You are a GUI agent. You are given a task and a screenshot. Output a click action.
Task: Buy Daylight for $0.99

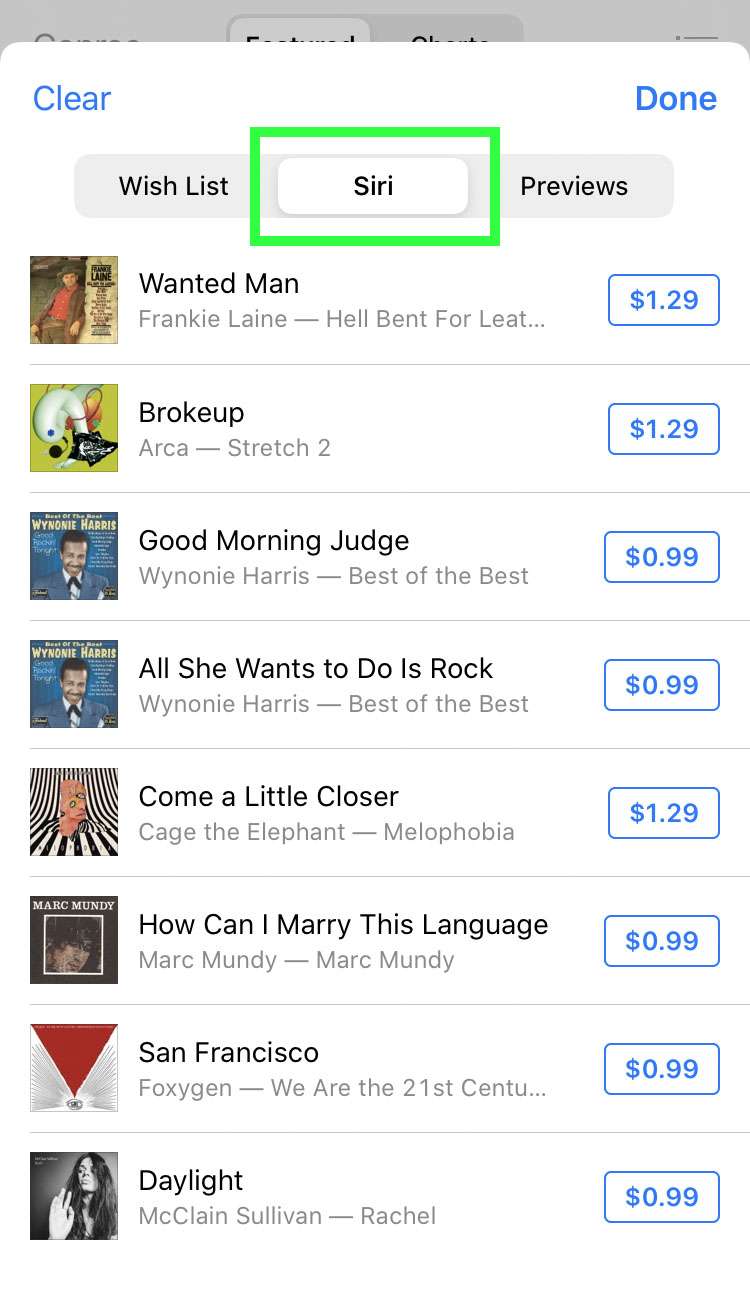(661, 1197)
